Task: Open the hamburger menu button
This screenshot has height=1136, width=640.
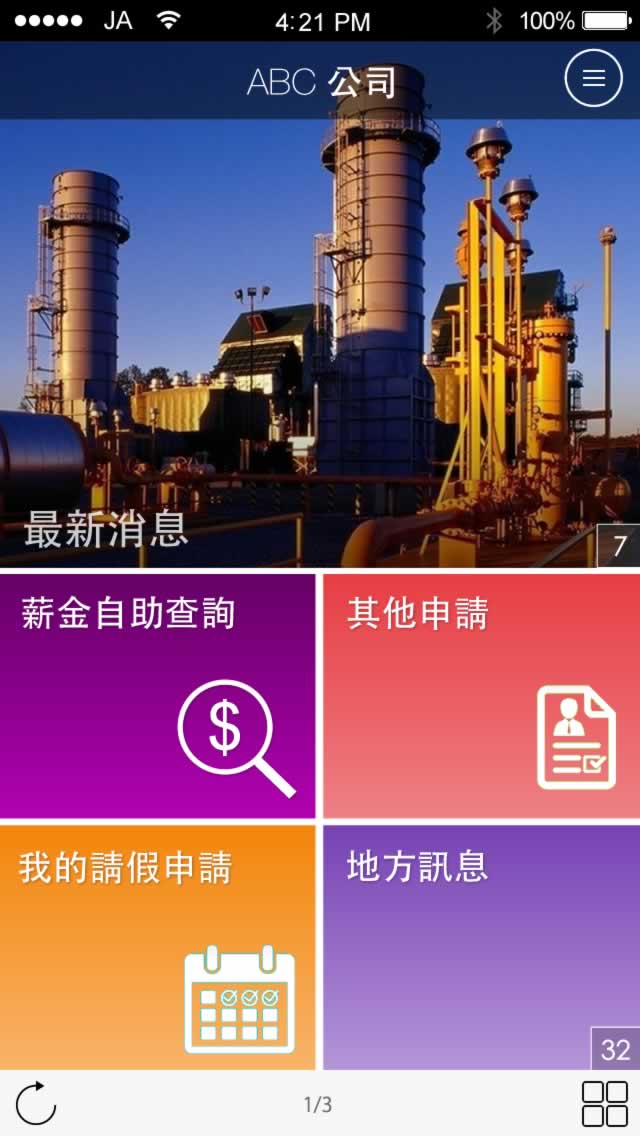Action: 594,78
